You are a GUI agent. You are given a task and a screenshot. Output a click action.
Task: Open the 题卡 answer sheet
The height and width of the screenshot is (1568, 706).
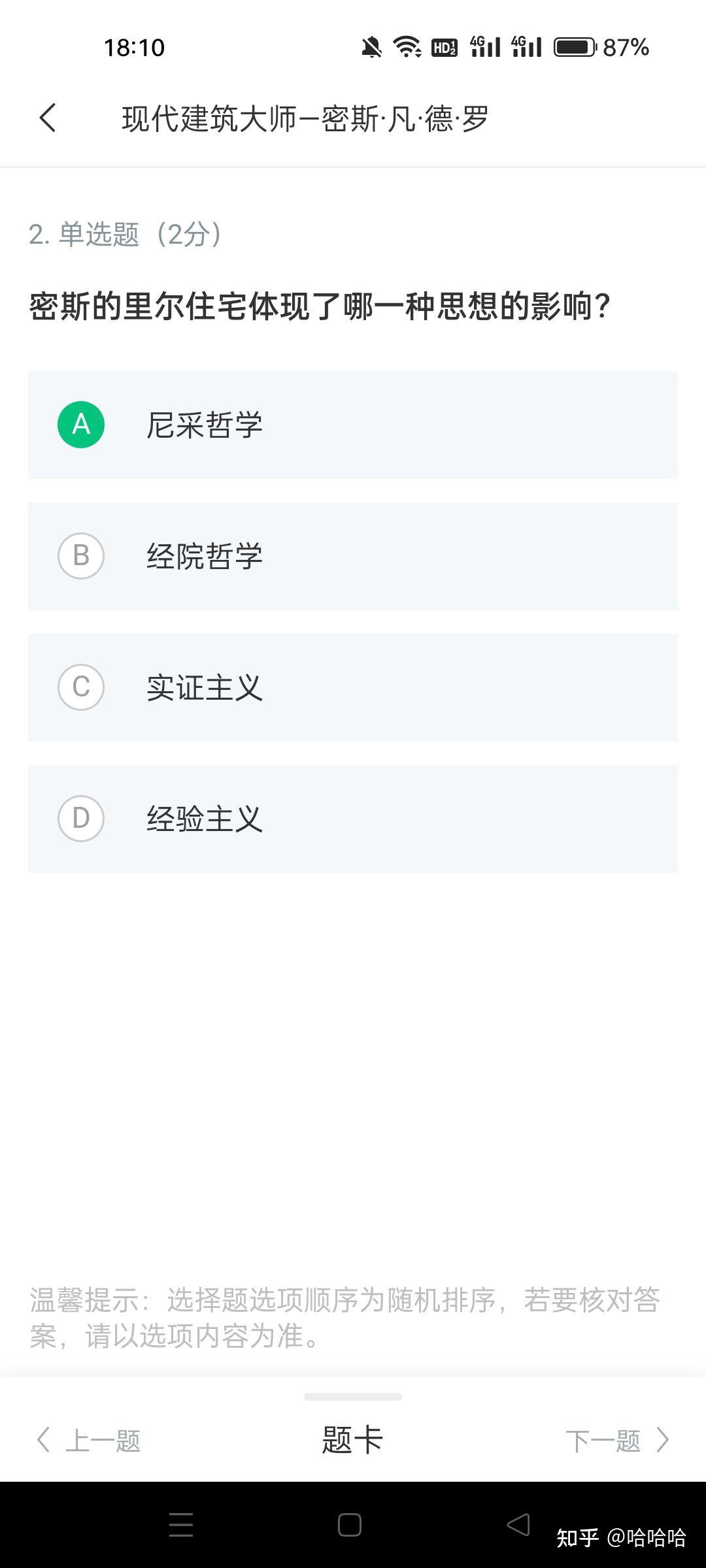pyautogui.click(x=352, y=1440)
